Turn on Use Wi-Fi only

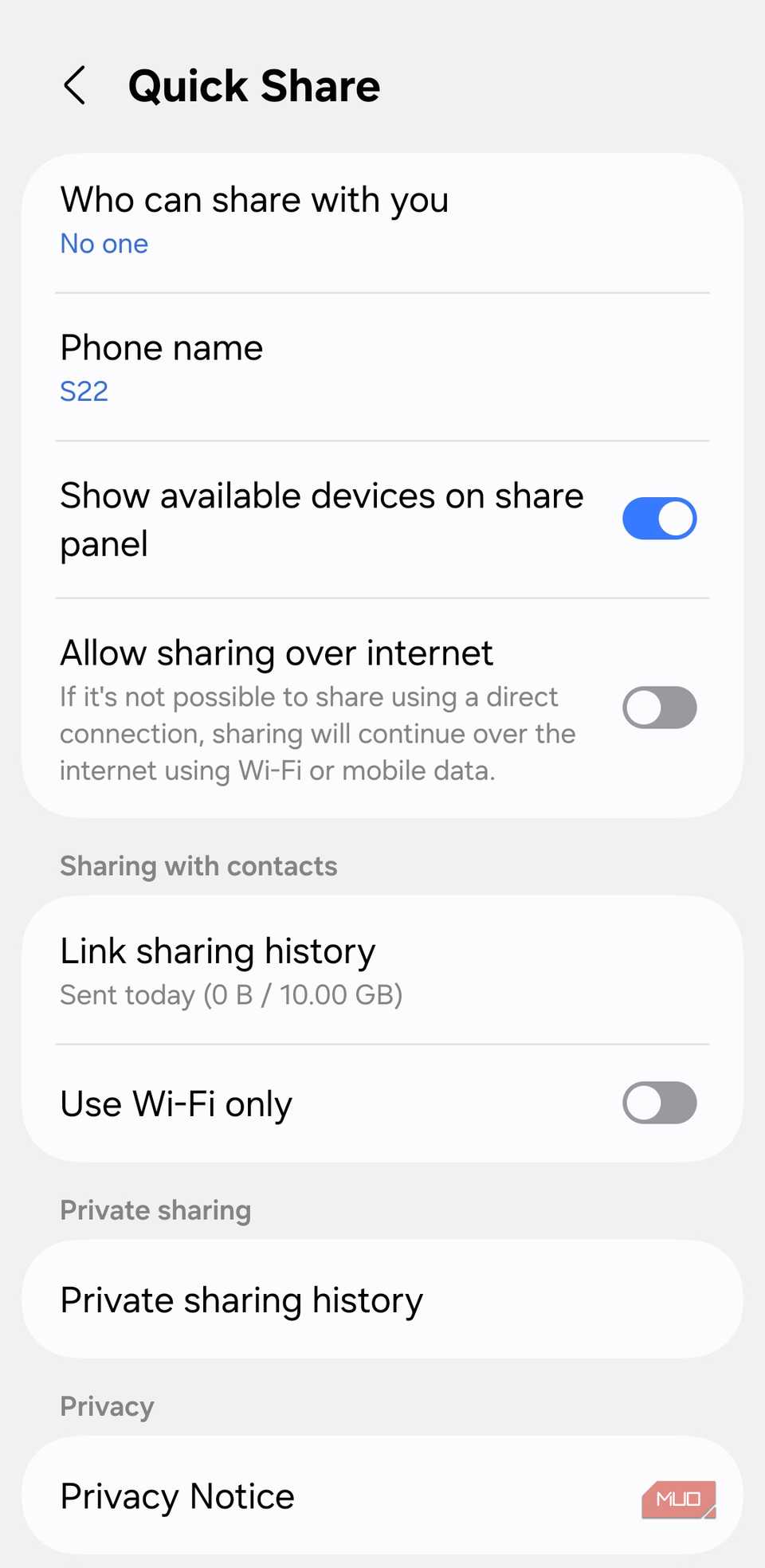[659, 1103]
